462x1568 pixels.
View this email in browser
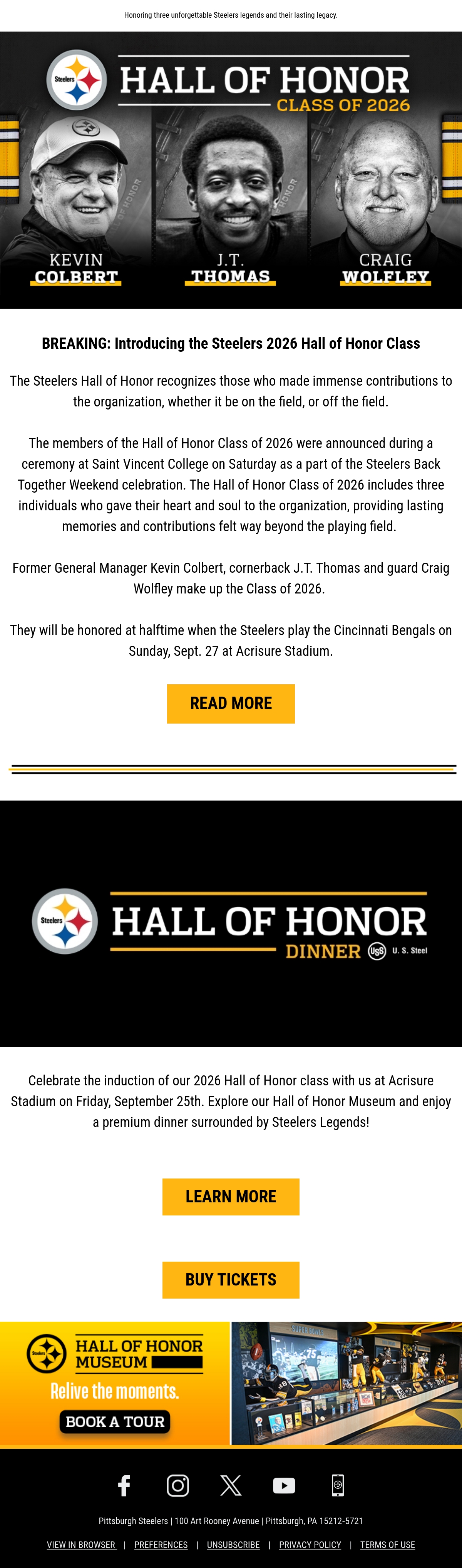pyautogui.click(x=82, y=1545)
